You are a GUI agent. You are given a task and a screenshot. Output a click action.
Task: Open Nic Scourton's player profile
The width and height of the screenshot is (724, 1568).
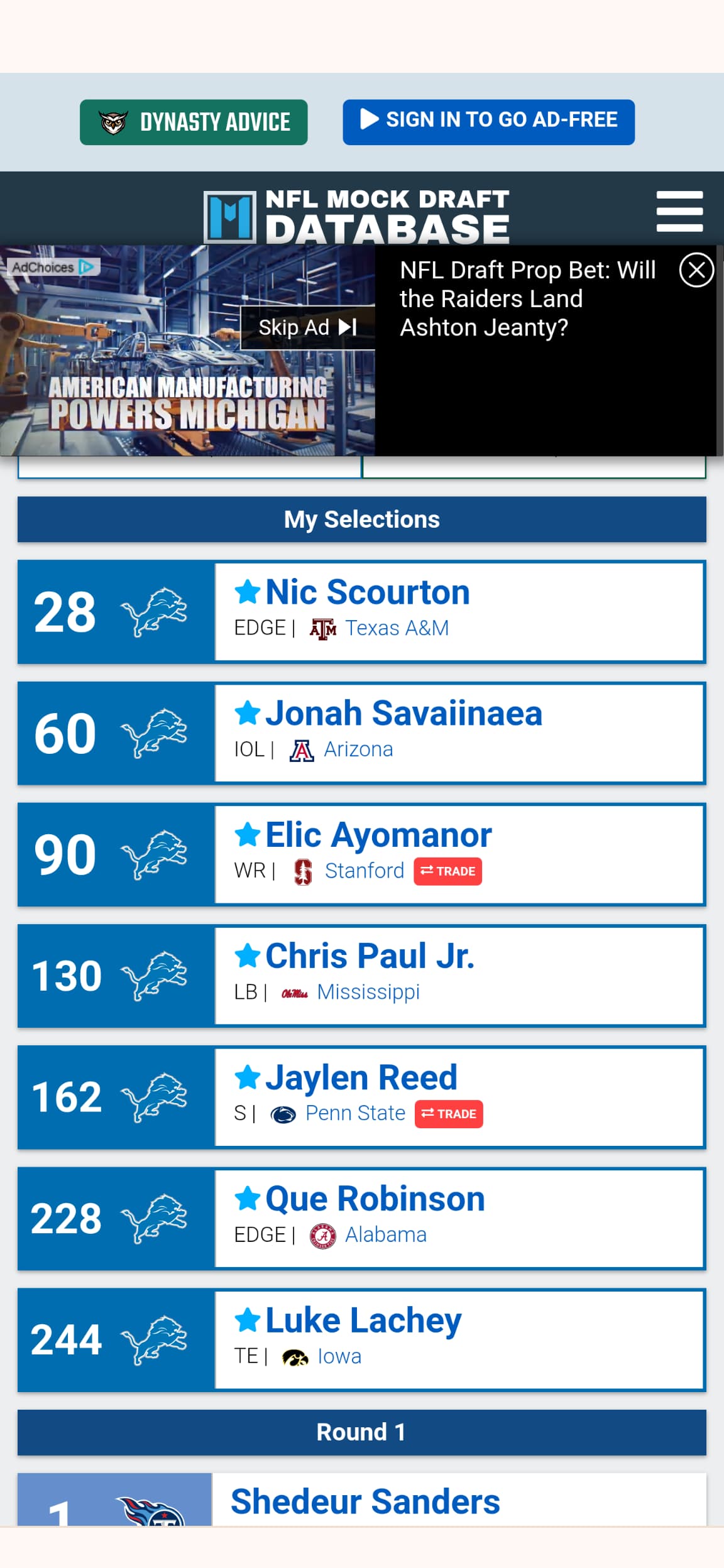(367, 592)
